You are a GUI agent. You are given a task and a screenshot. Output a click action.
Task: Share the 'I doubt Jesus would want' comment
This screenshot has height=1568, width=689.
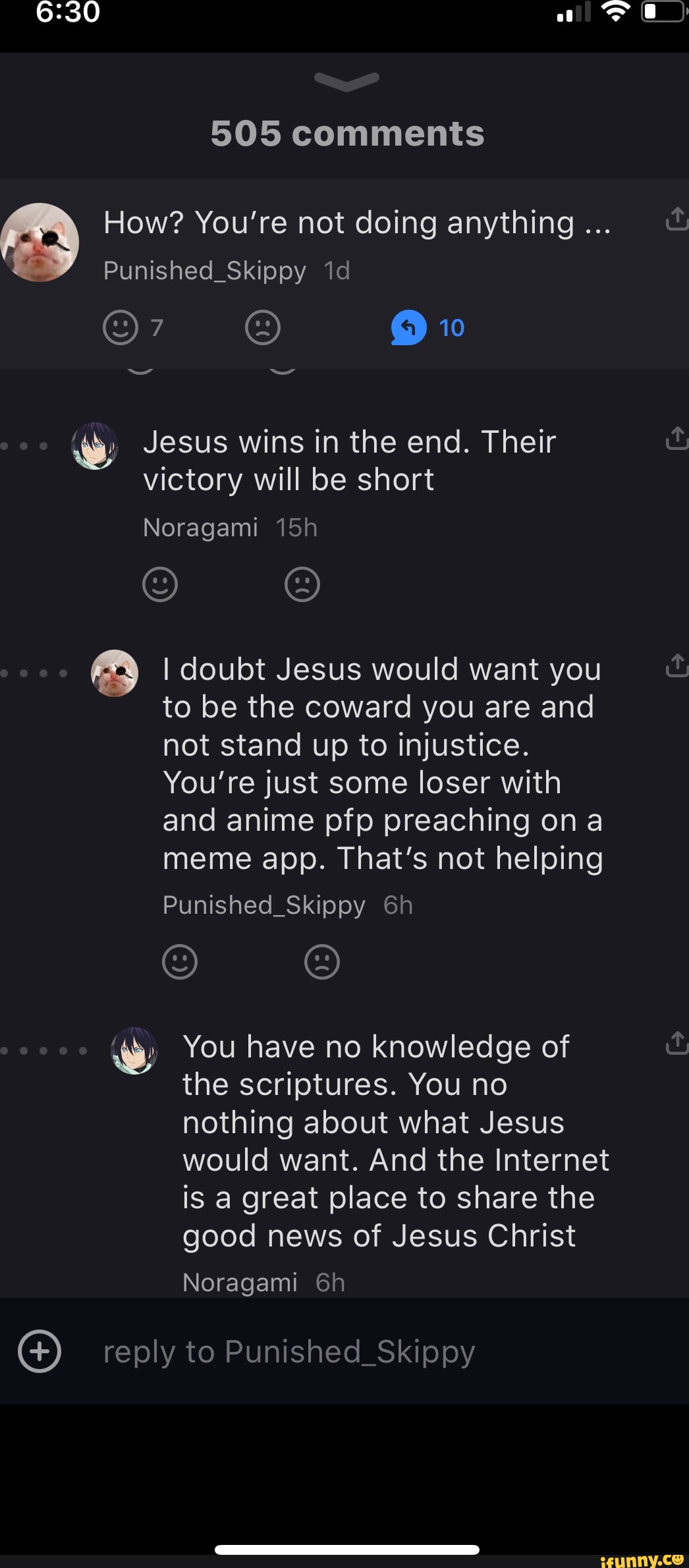(676, 665)
